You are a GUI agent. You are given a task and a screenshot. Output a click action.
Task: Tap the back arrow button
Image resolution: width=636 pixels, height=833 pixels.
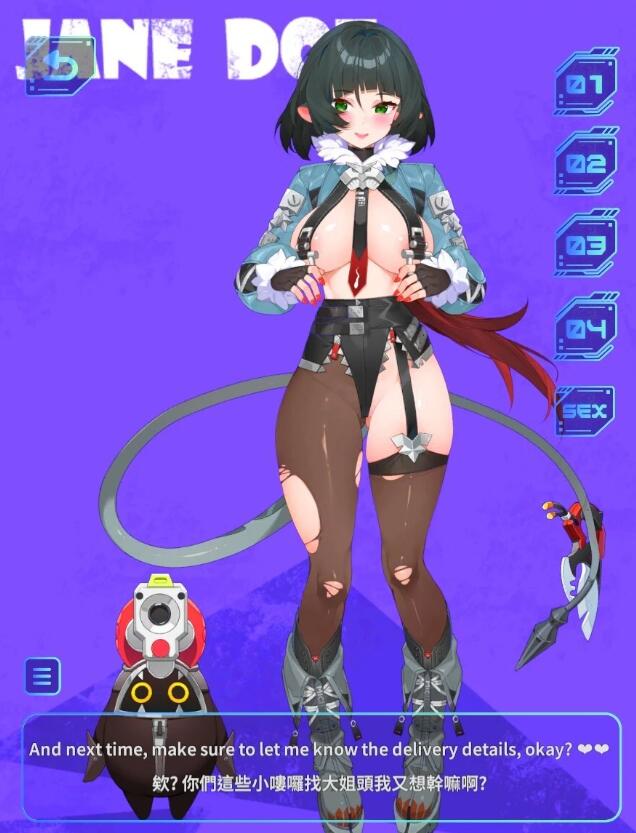[60, 66]
